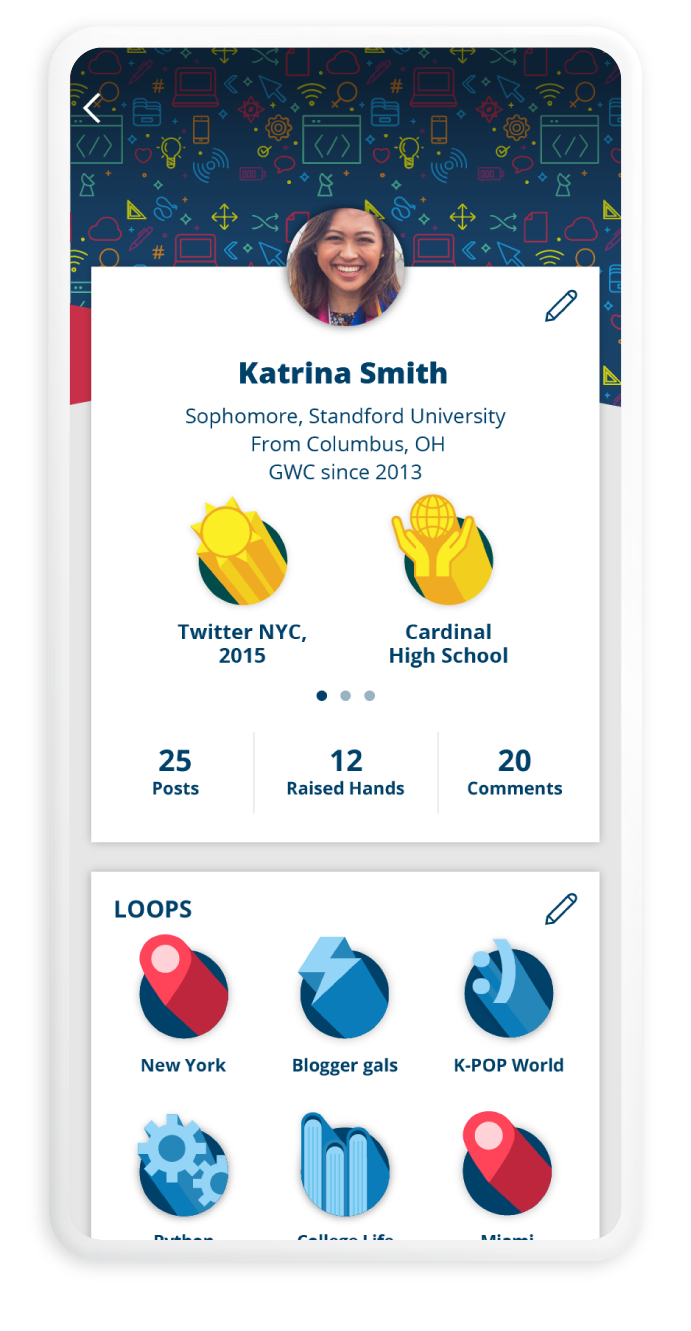Jump to the second badge page dot
This screenshot has height=1331, width=691.
(x=345, y=695)
